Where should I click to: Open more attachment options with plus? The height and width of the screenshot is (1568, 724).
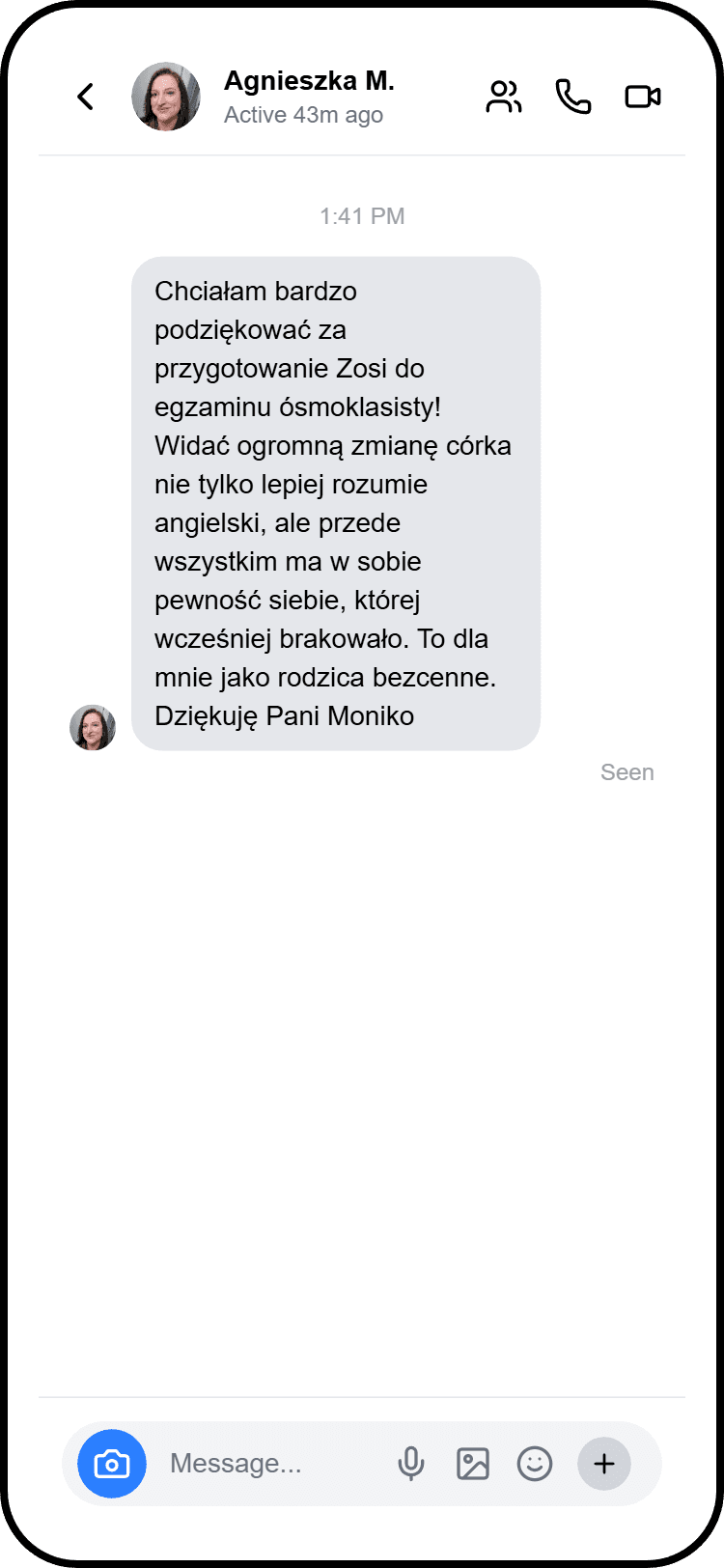pos(603,1464)
